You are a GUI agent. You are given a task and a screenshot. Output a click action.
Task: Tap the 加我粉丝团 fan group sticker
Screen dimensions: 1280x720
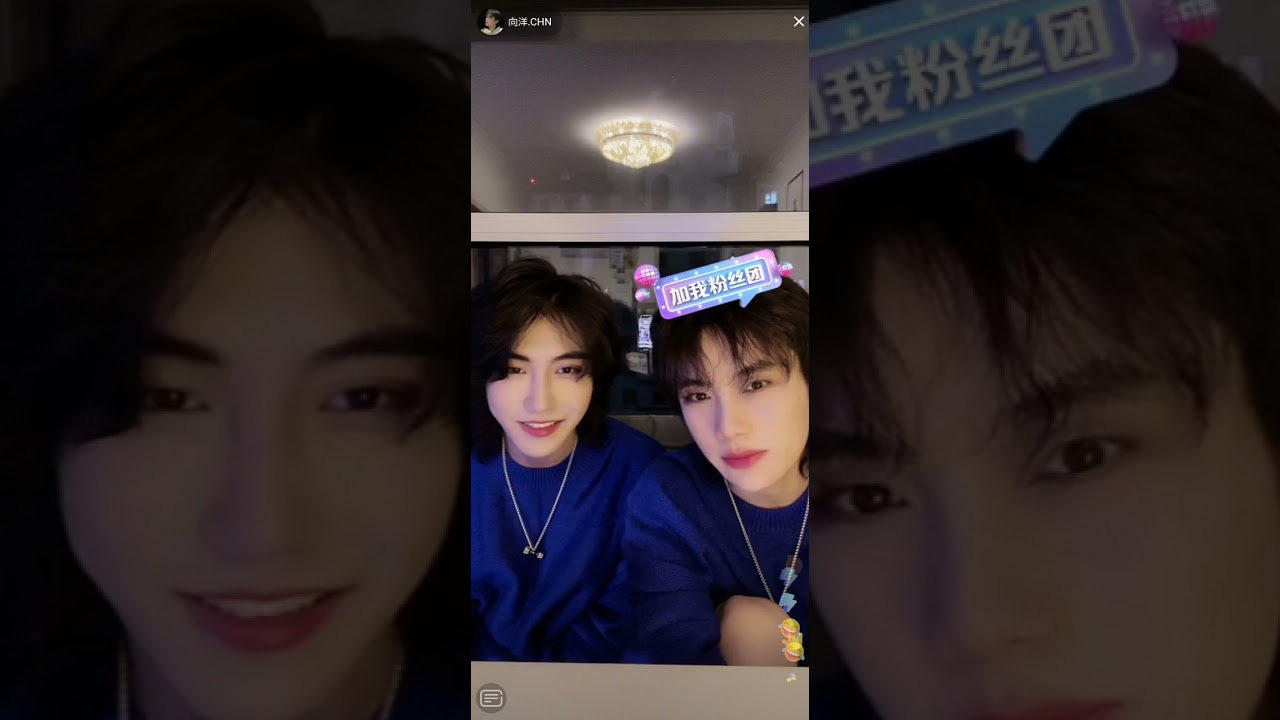coord(716,285)
